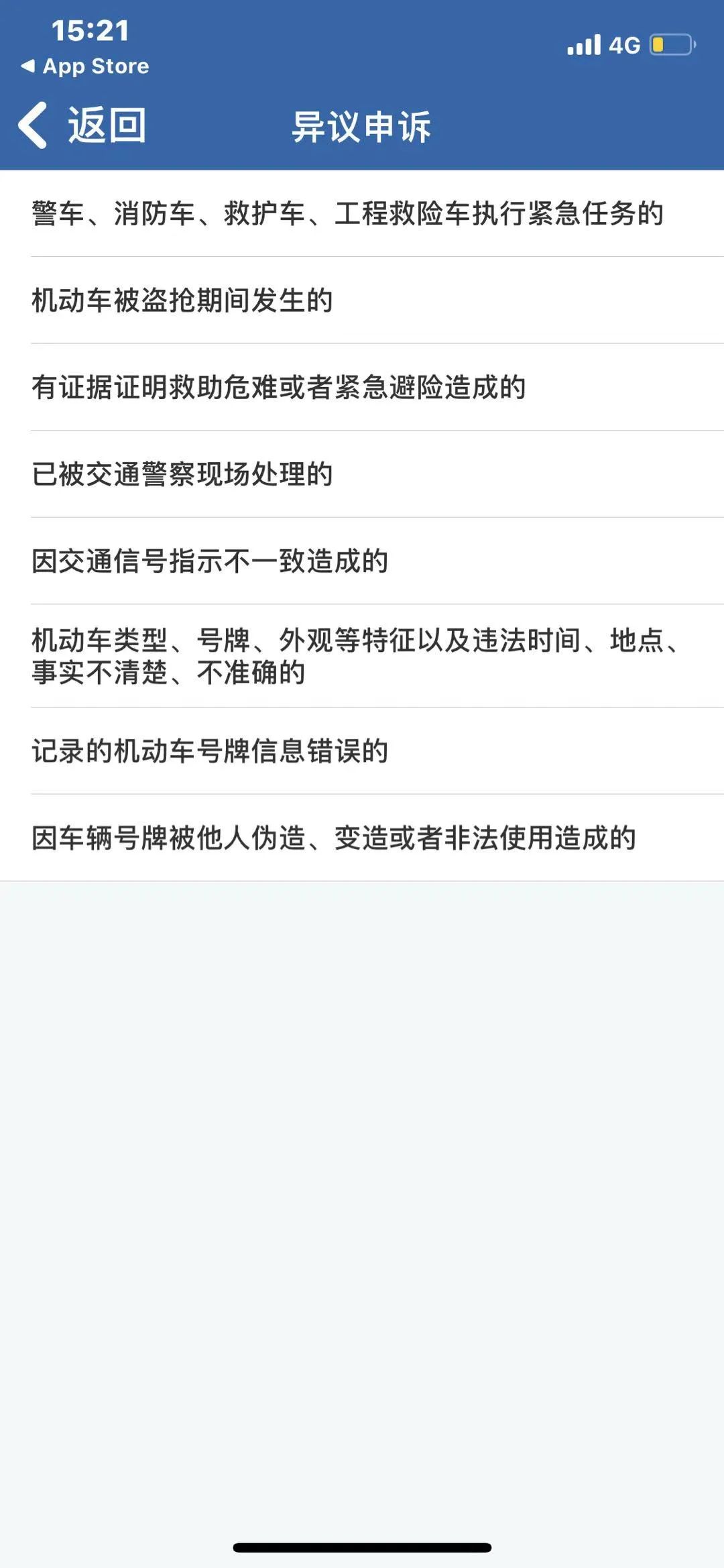Return to App Store via status bar link
Screen dimensions: 724x1568
[x=85, y=66]
